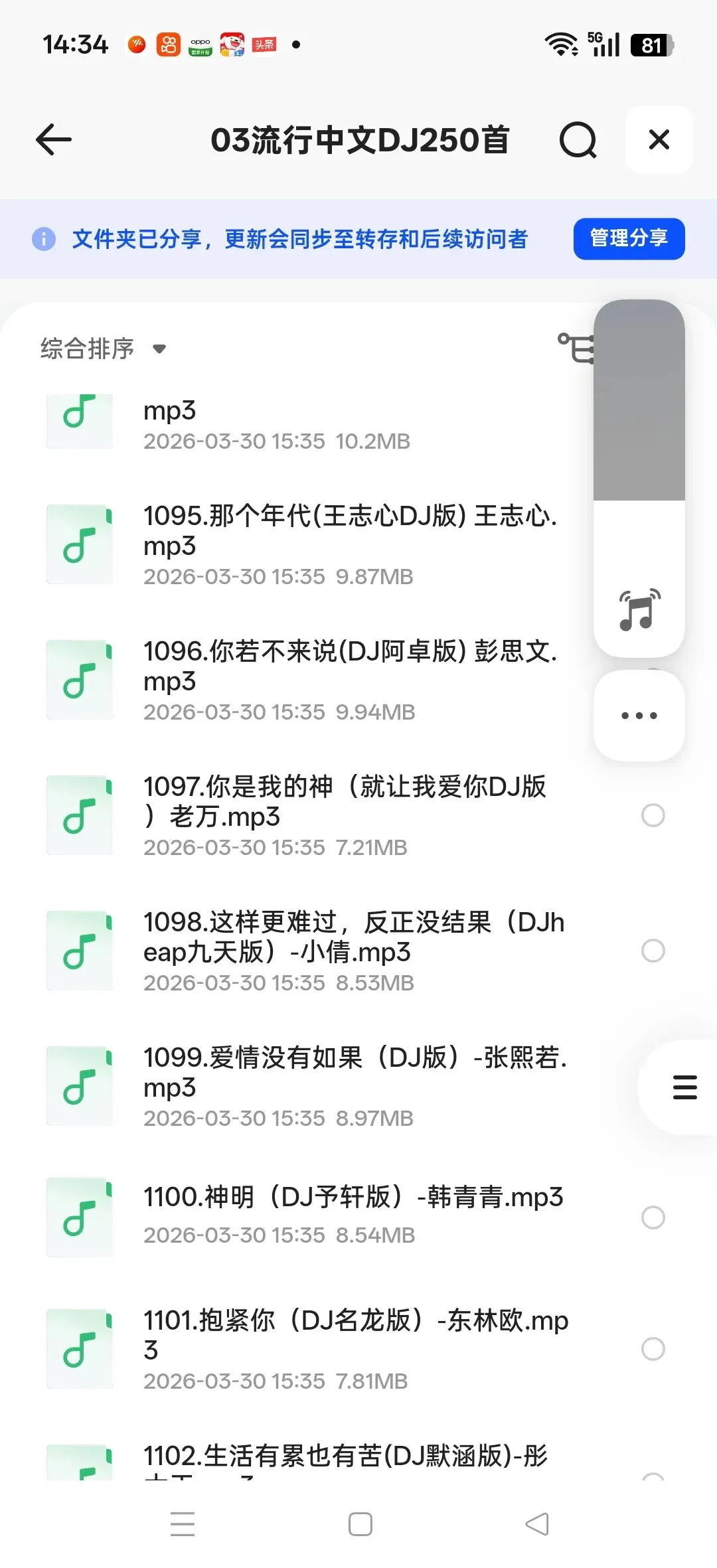
Task: Open the 综合排序 sort dropdown
Action: click(x=103, y=349)
